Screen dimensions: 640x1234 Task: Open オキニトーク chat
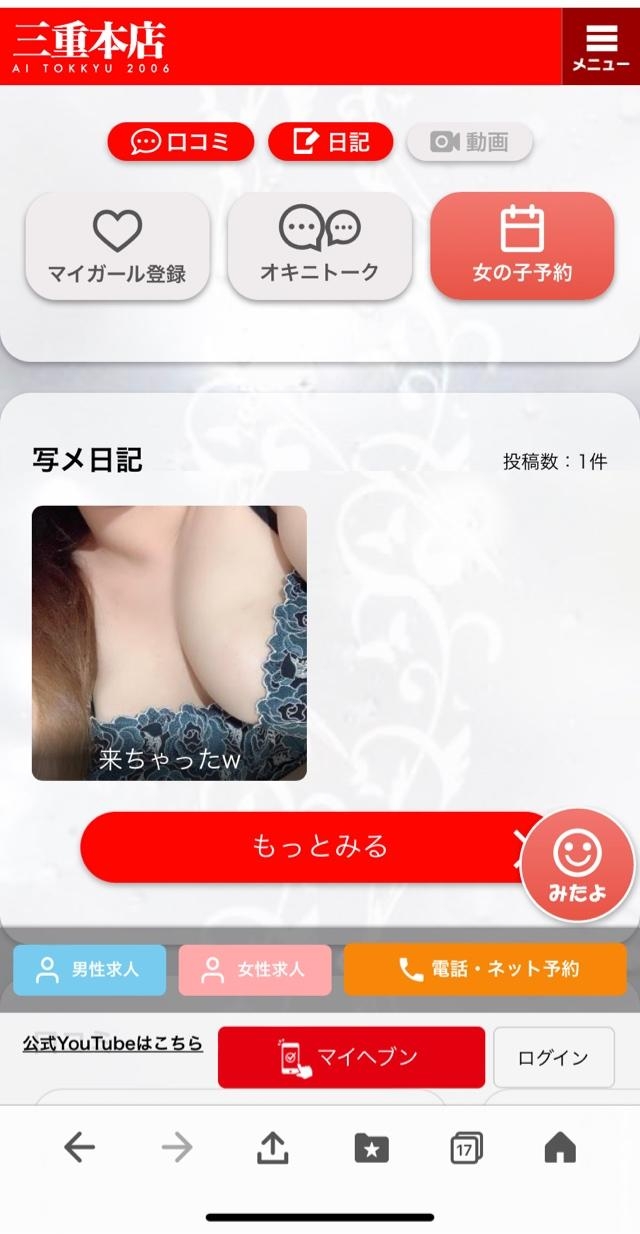[x=319, y=246]
